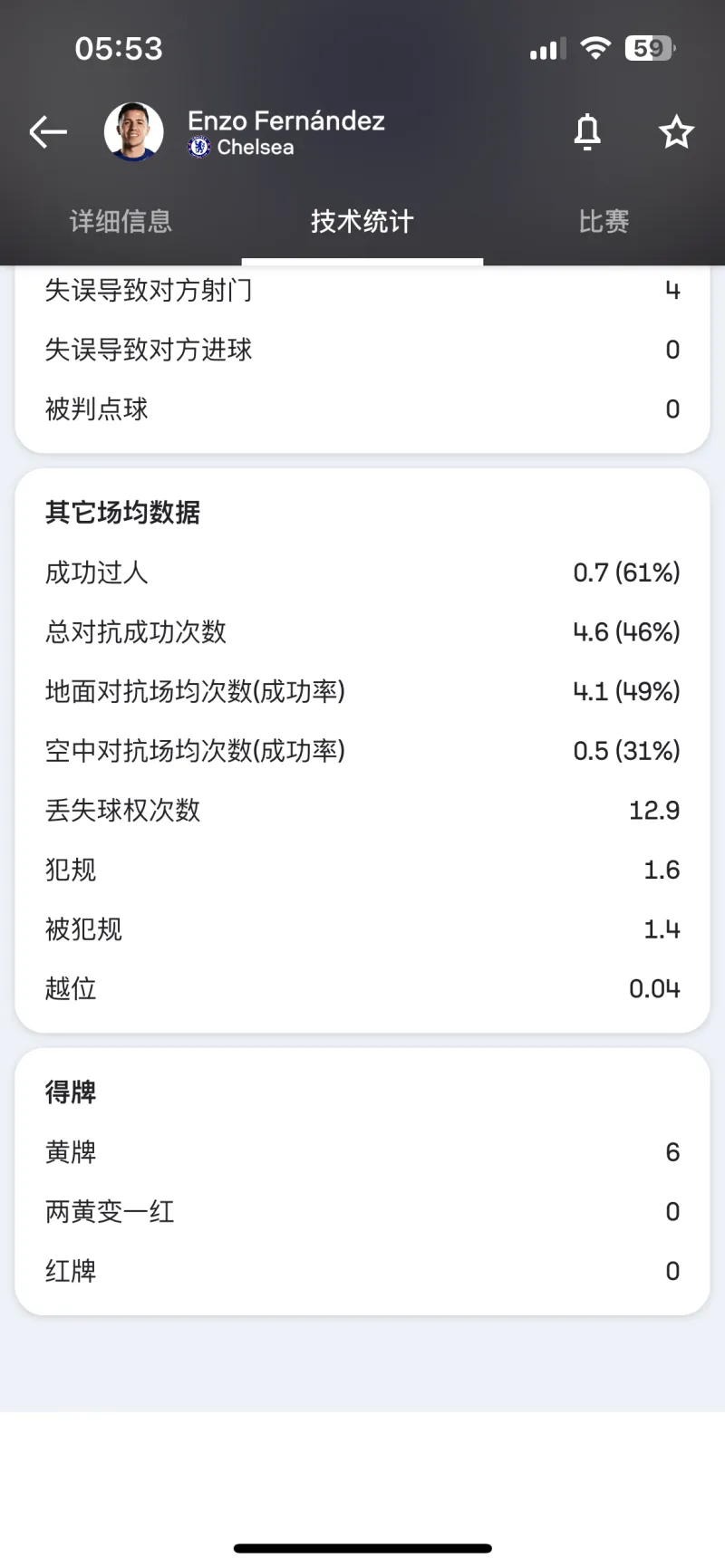Open the 比赛 tab
725x1568 pixels.
604,221
